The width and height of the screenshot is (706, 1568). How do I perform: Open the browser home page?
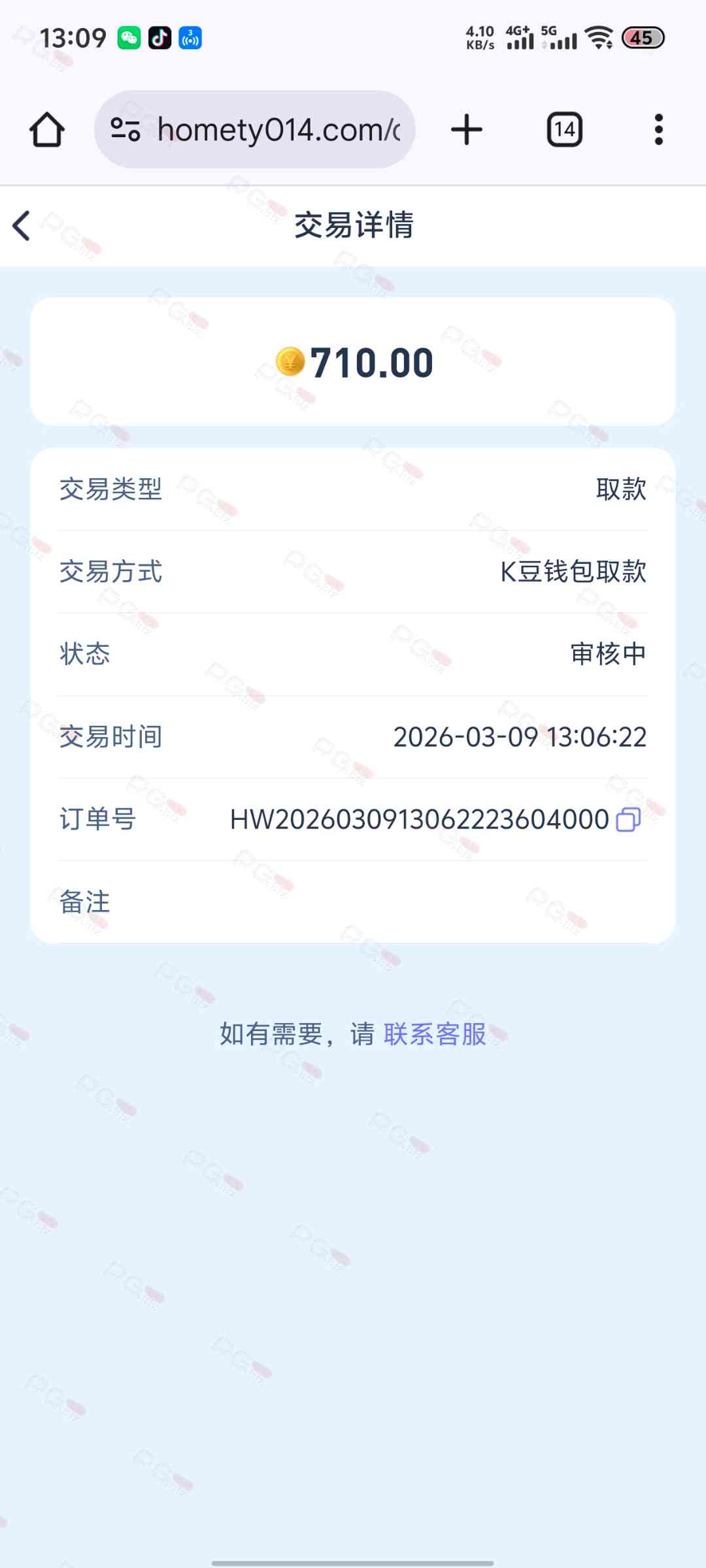(47, 130)
